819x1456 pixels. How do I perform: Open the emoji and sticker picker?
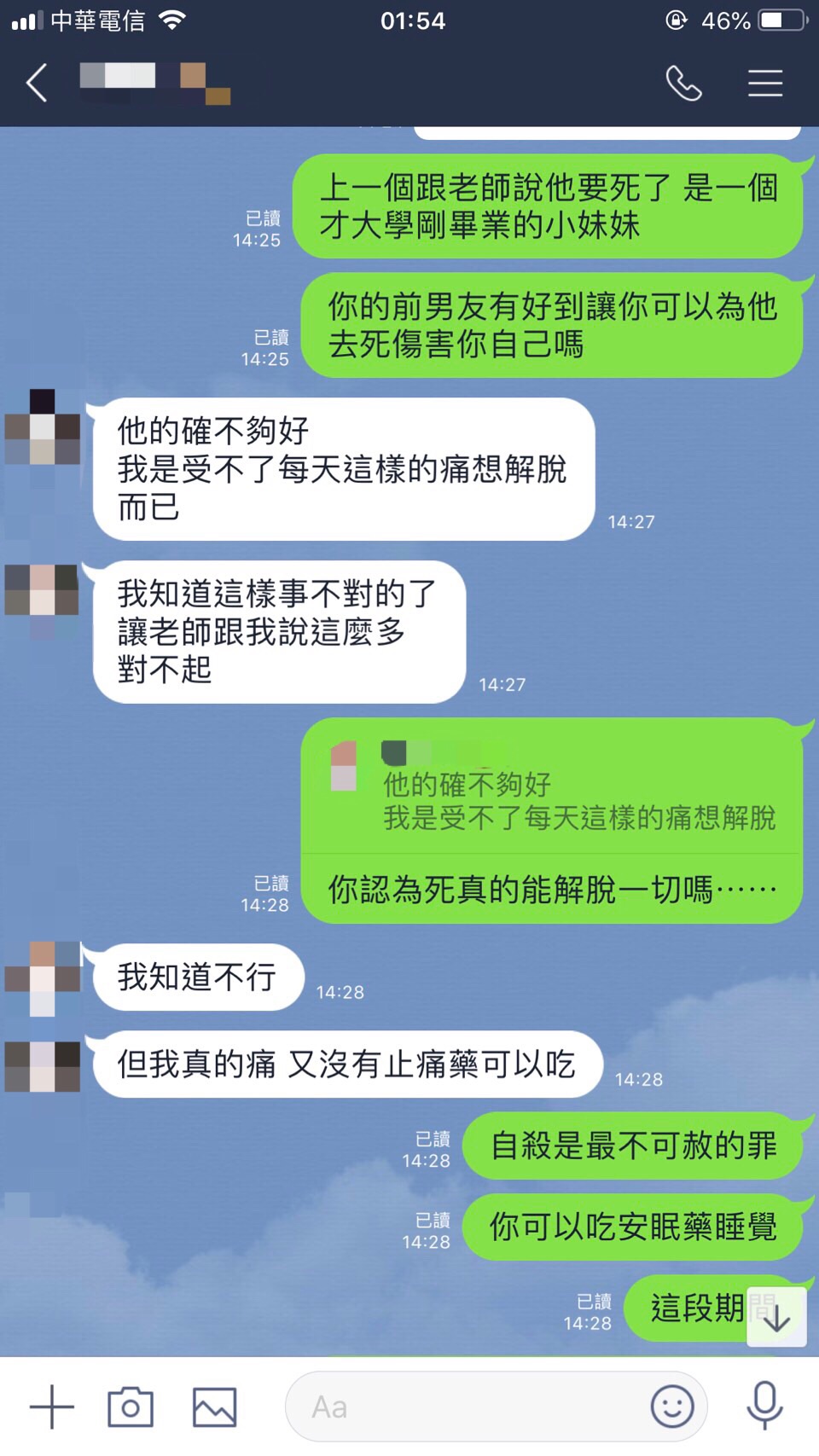(672, 1407)
